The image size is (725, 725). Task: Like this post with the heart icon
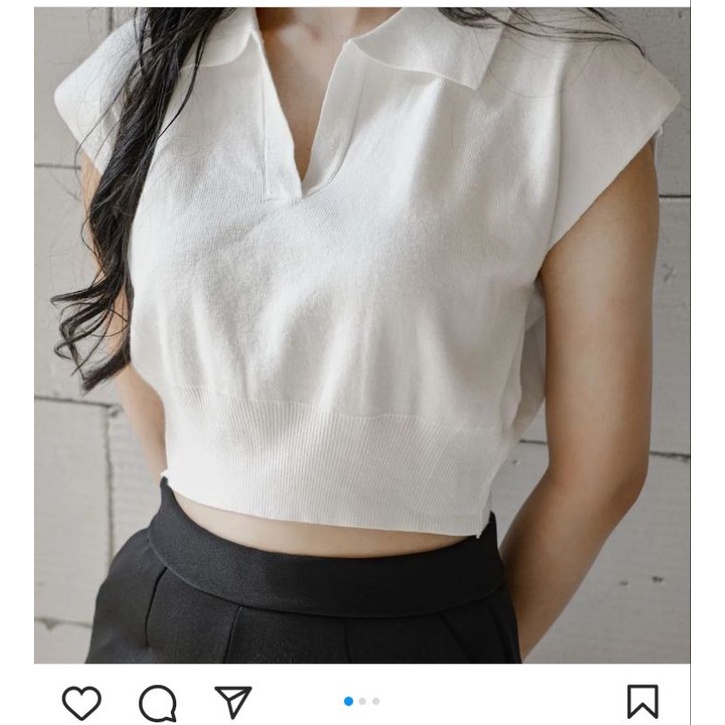(81, 702)
